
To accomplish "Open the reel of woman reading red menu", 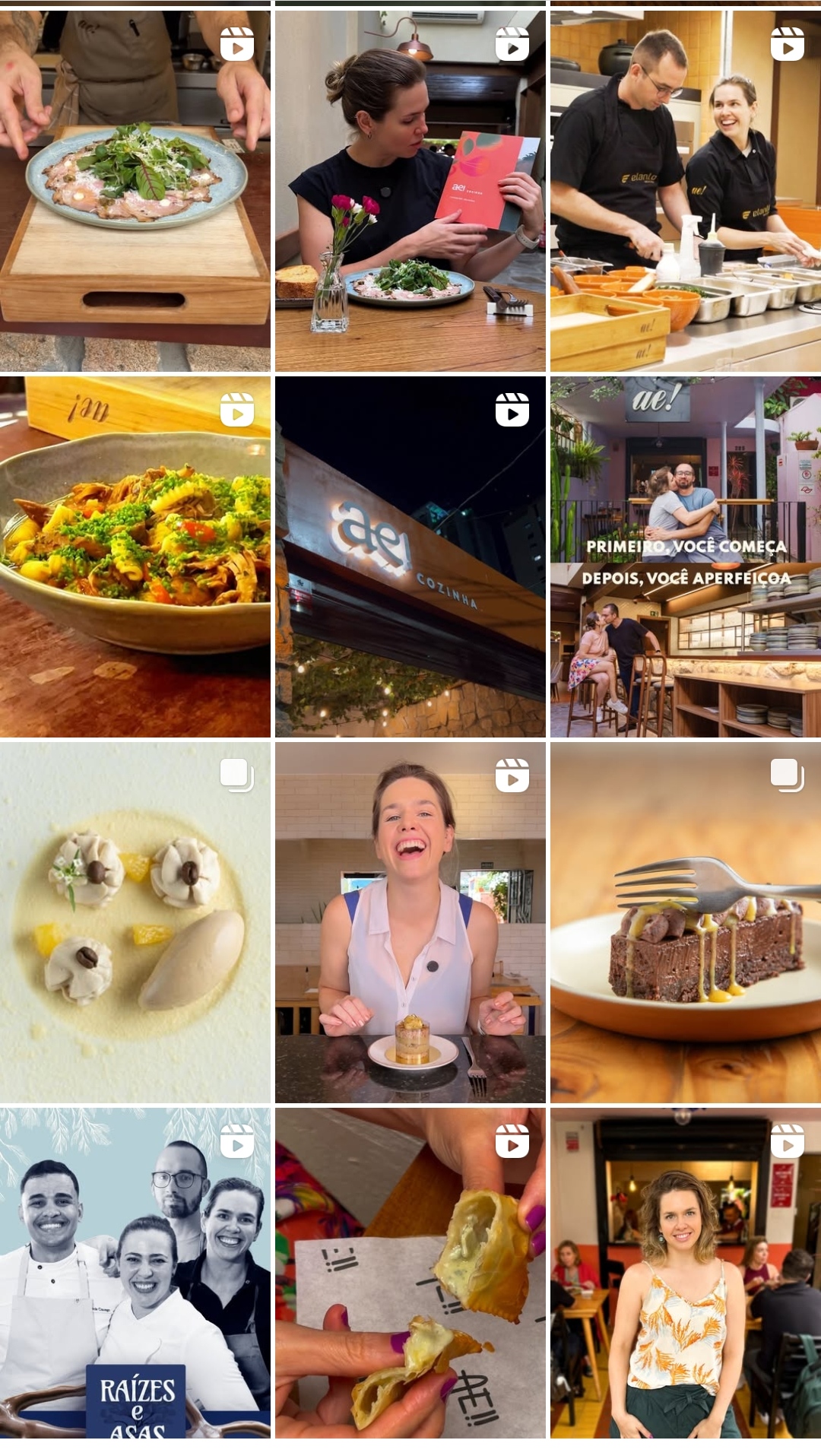I will pos(410,190).
